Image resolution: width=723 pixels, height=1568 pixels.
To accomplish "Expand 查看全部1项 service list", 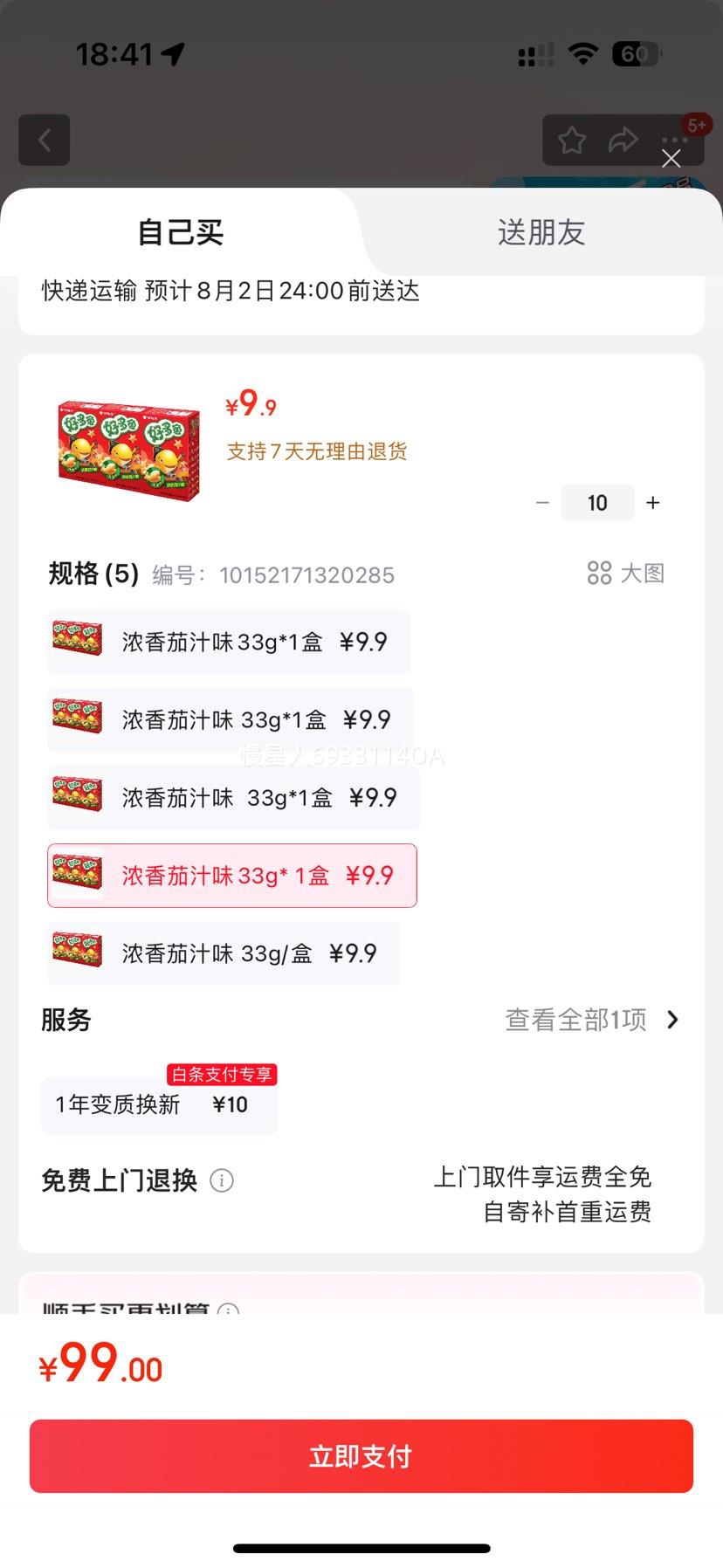I will [580, 1020].
